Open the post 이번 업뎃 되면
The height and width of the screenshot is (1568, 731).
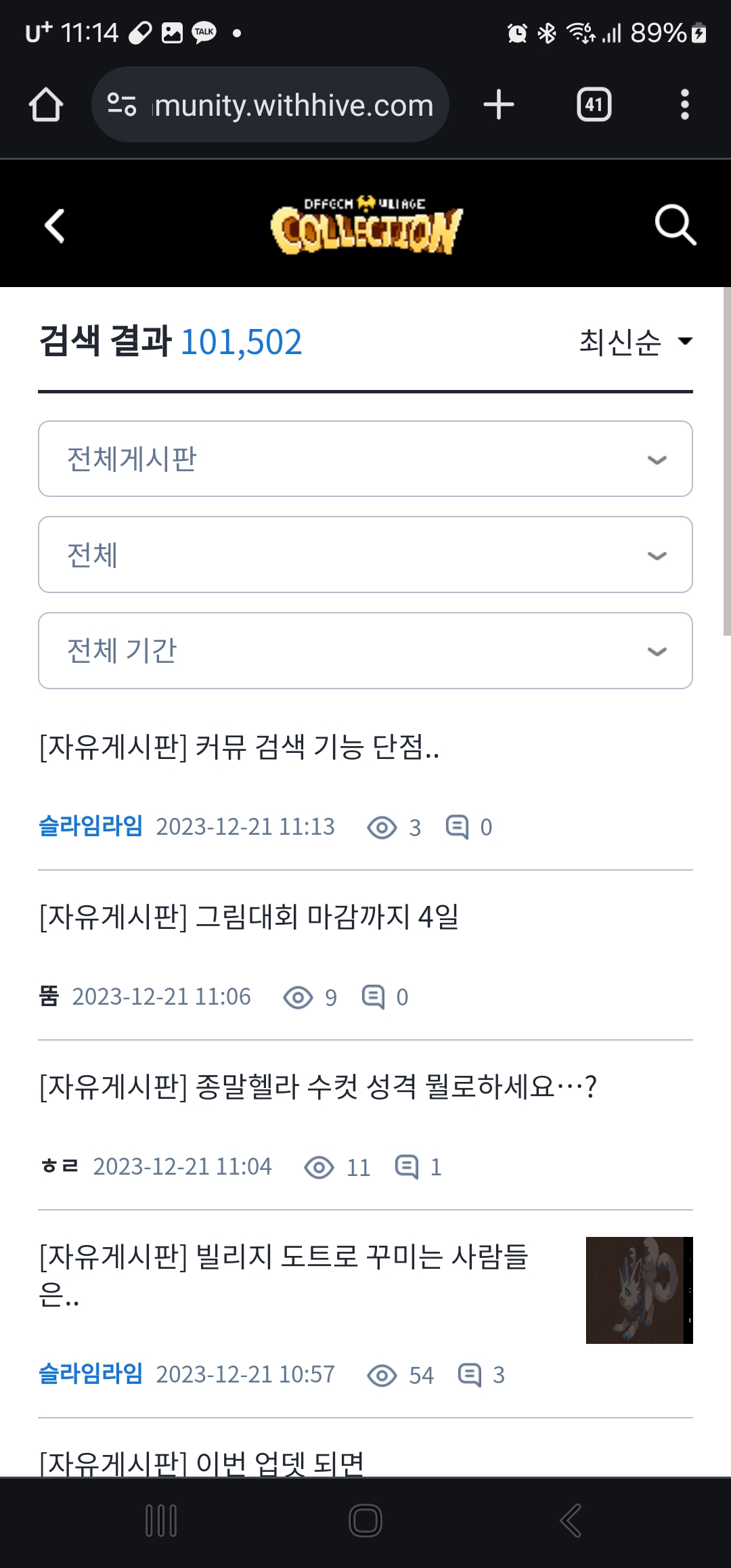tap(202, 1462)
